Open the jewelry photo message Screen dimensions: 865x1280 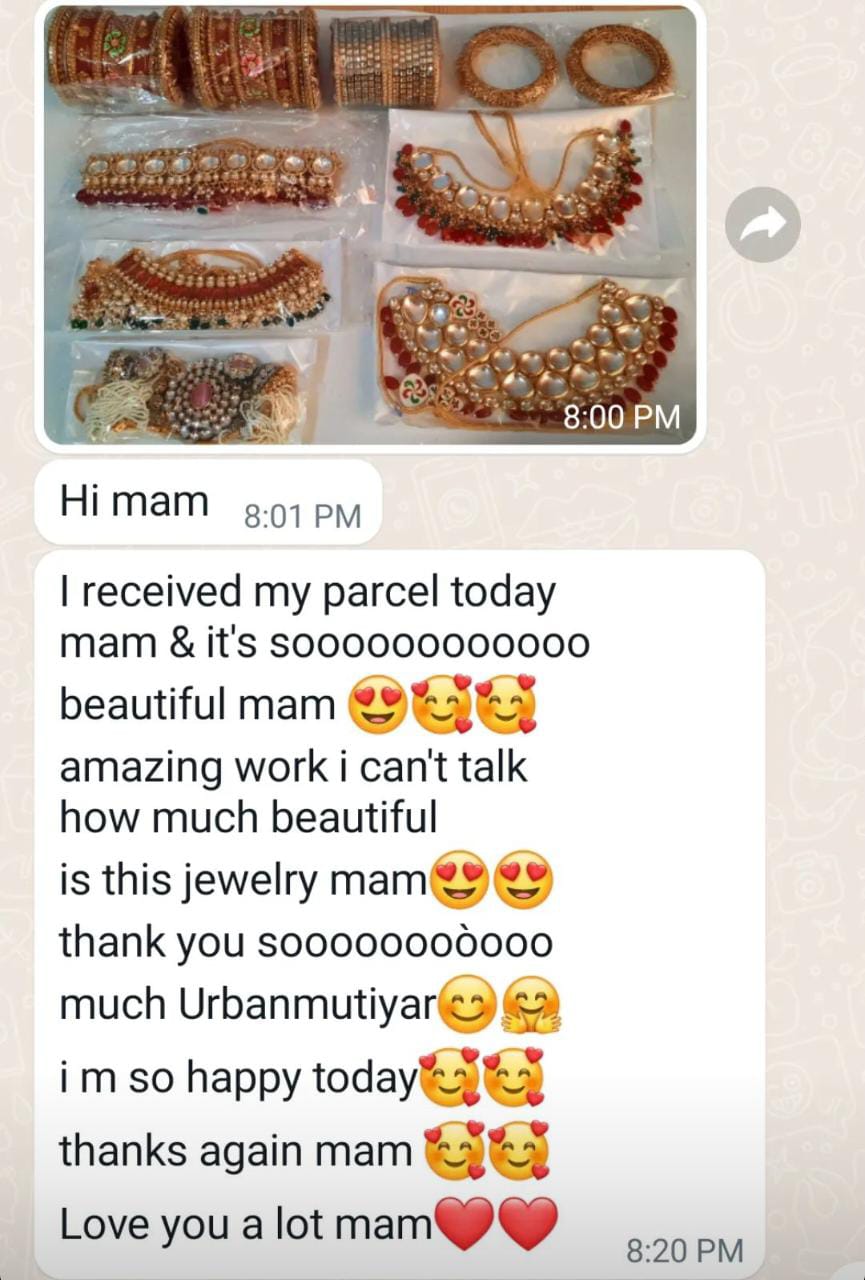pyautogui.click(x=369, y=225)
